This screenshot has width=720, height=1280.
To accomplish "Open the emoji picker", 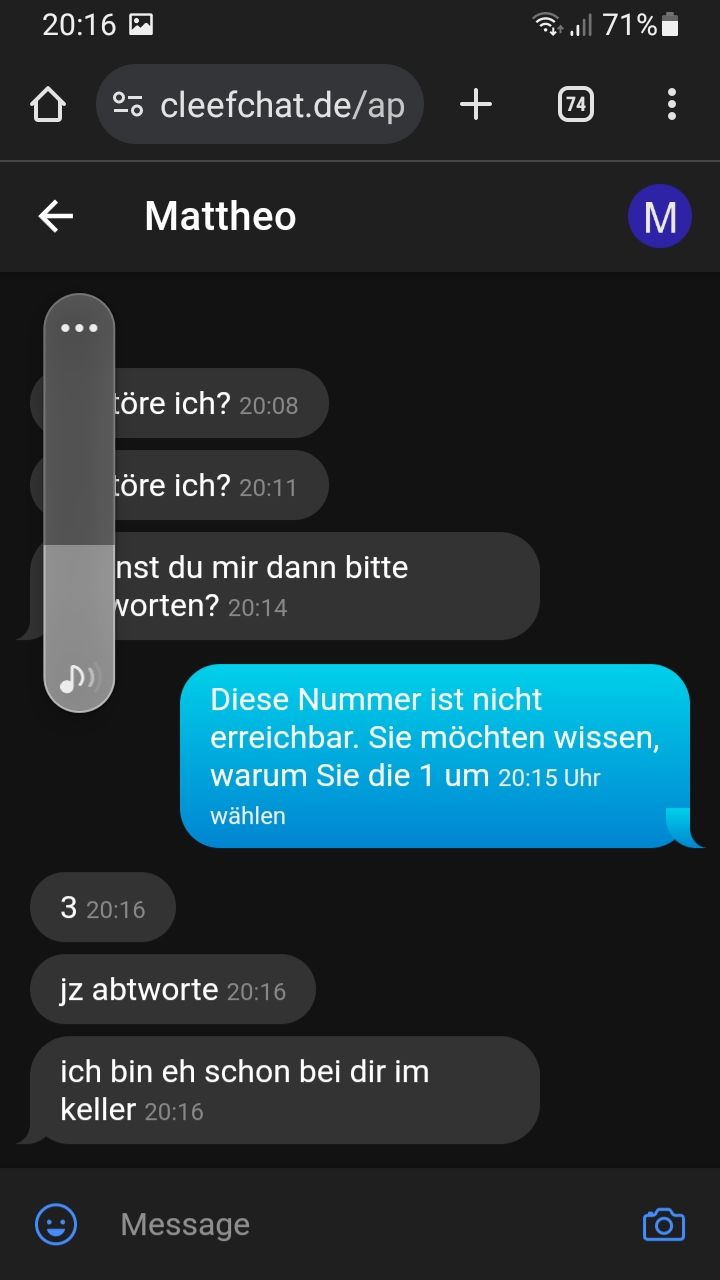I will [x=56, y=1224].
